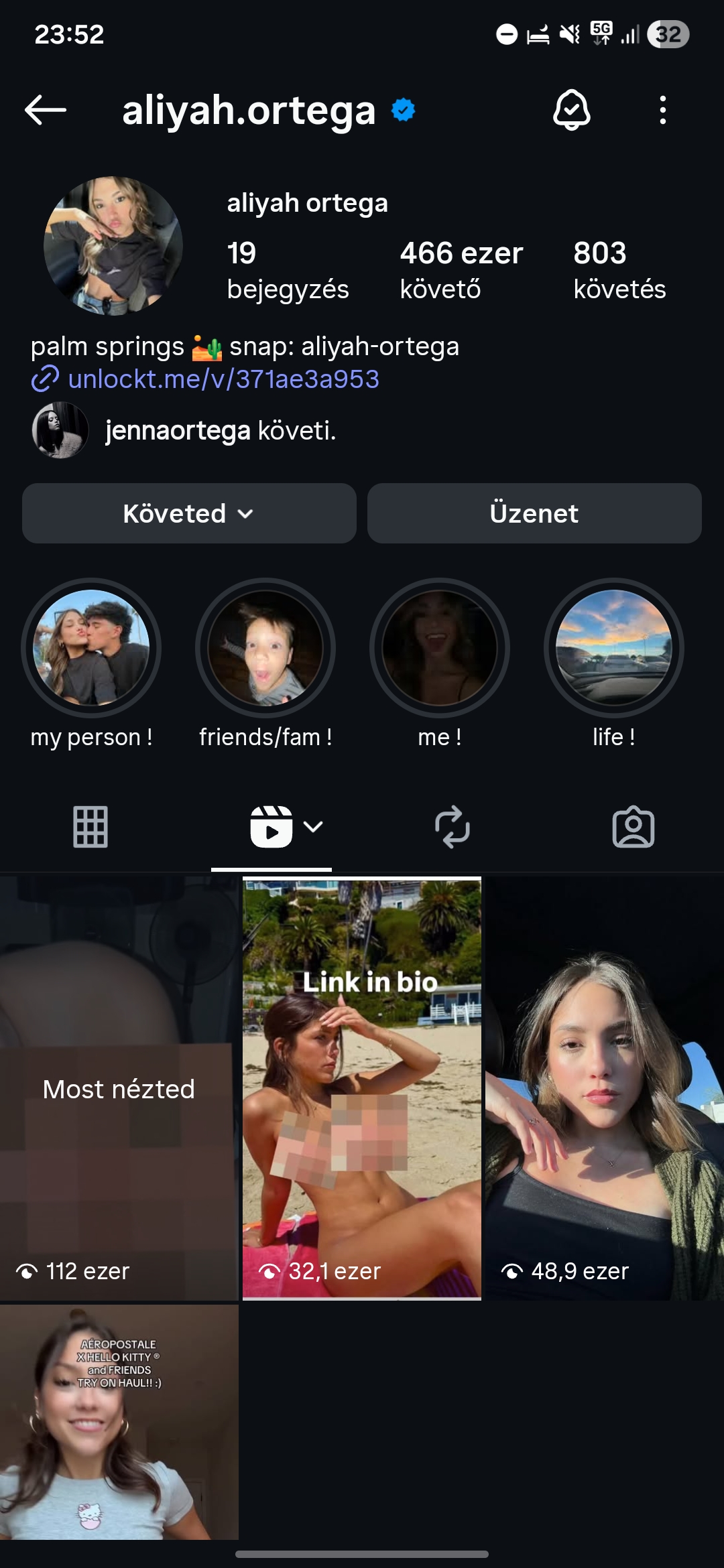The height and width of the screenshot is (1568, 724).
Task: Show the list of 466 ezer követő
Action: tap(461, 270)
